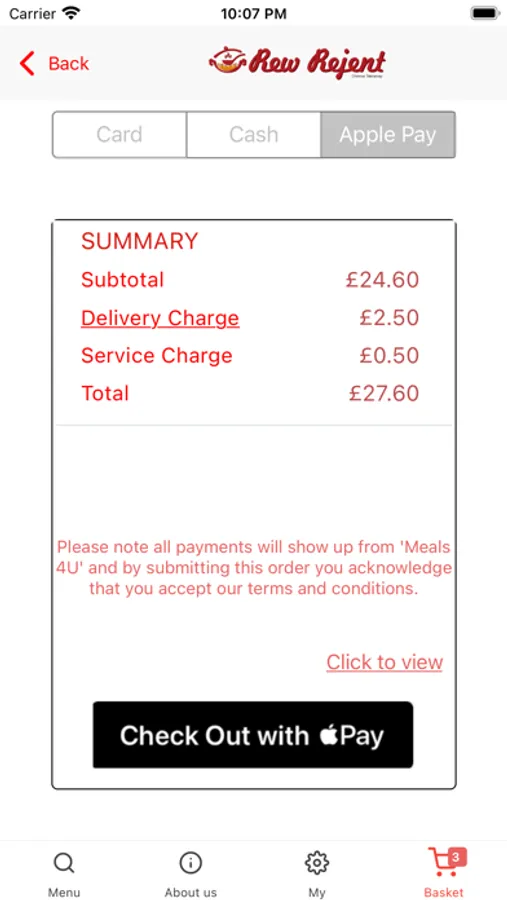Tap Click to view terms

click(x=385, y=662)
